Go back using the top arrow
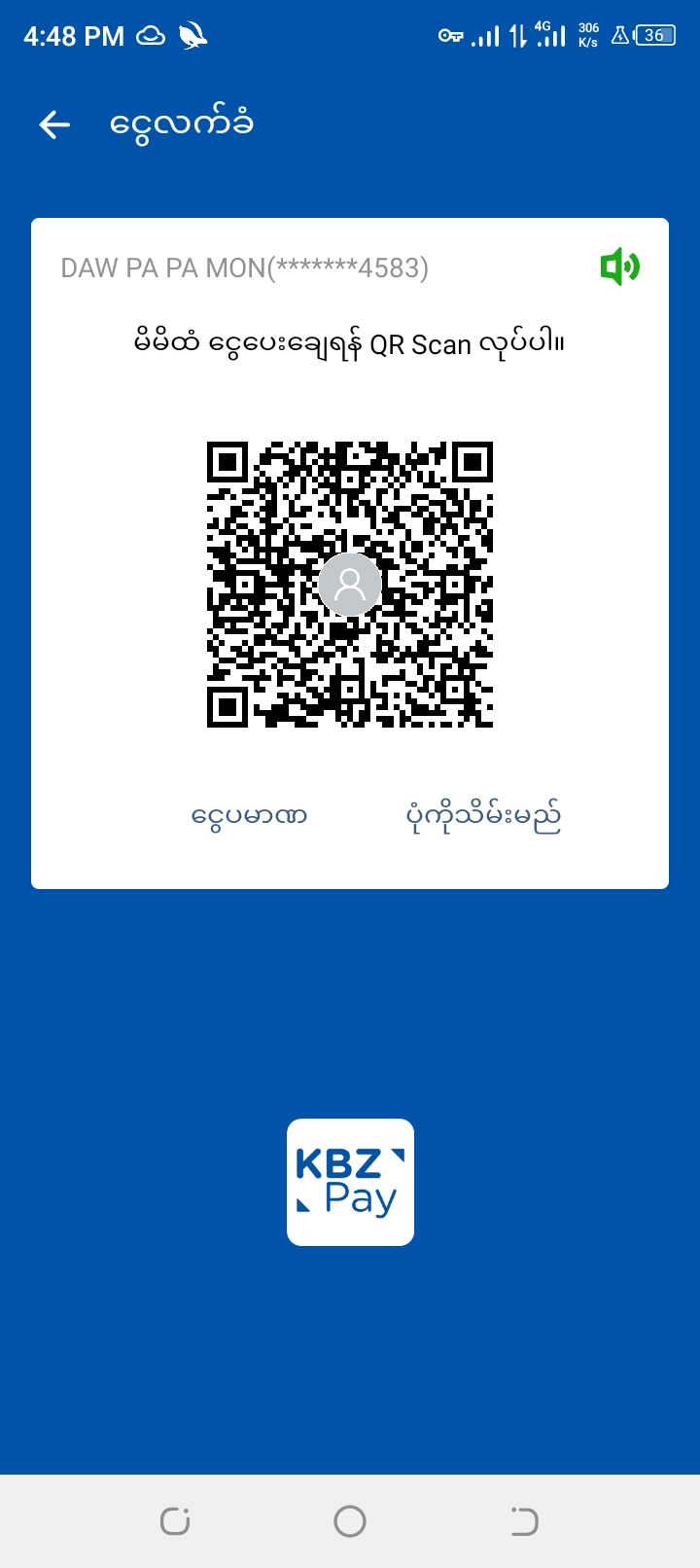Image resolution: width=700 pixels, height=1568 pixels. coord(54,125)
